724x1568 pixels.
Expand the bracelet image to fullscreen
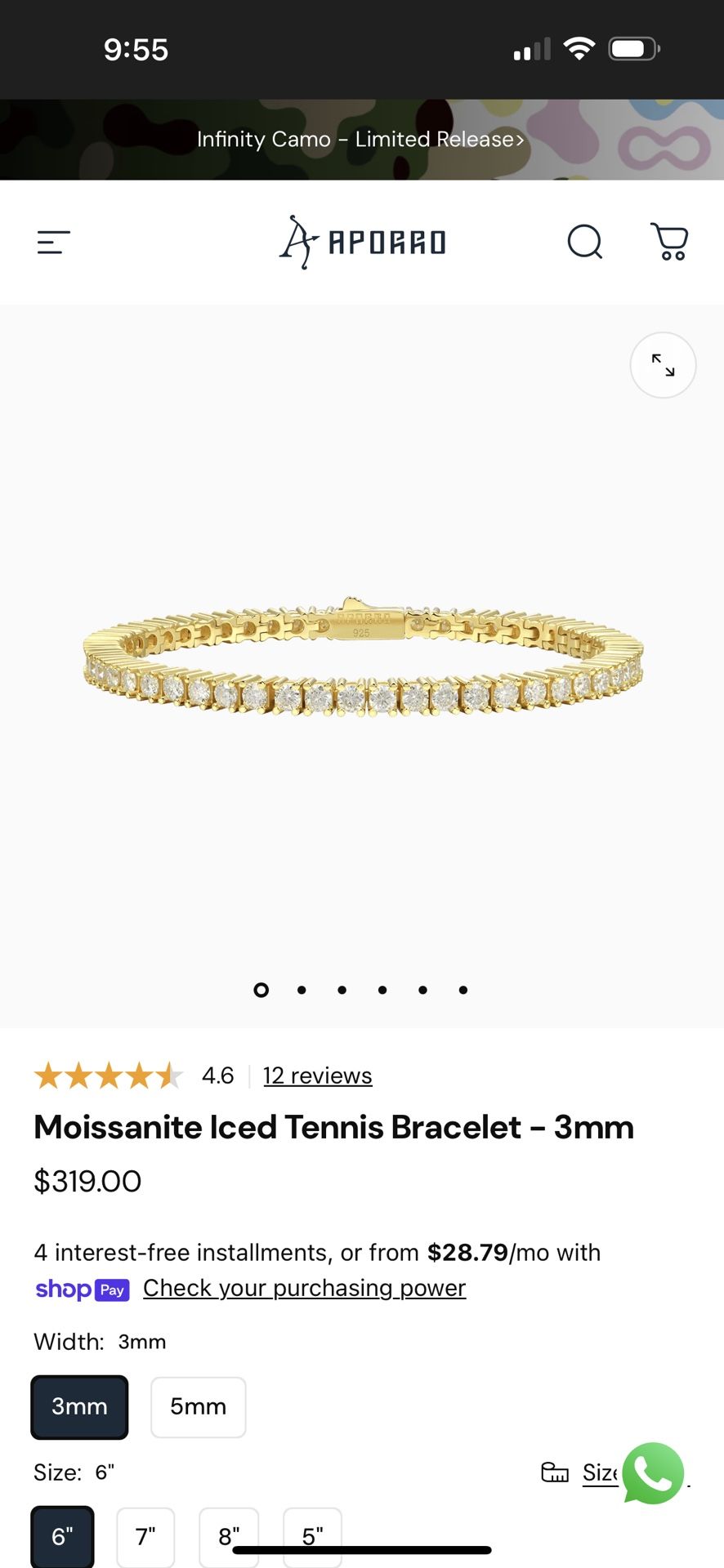pyautogui.click(x=663, y=365)
